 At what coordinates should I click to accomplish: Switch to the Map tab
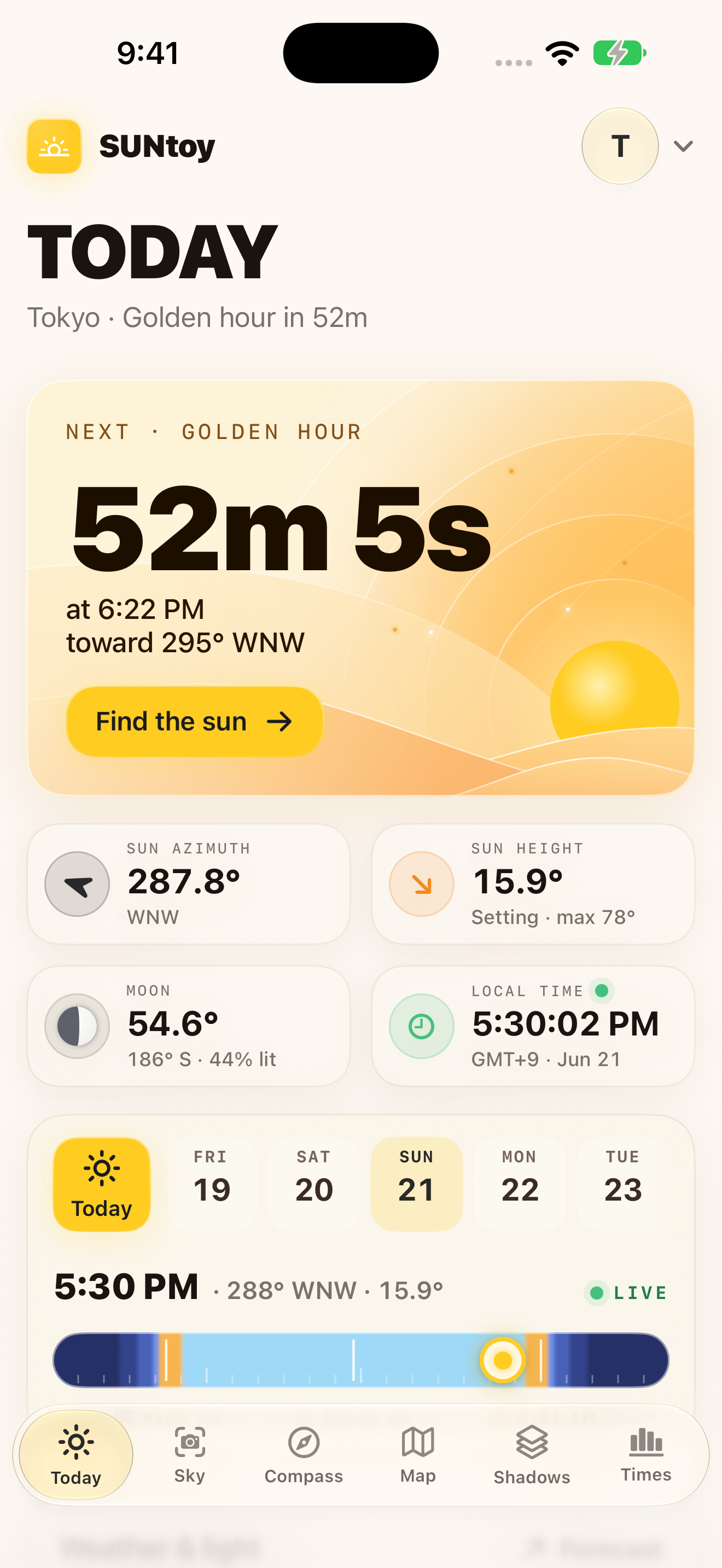(418, 1455)
